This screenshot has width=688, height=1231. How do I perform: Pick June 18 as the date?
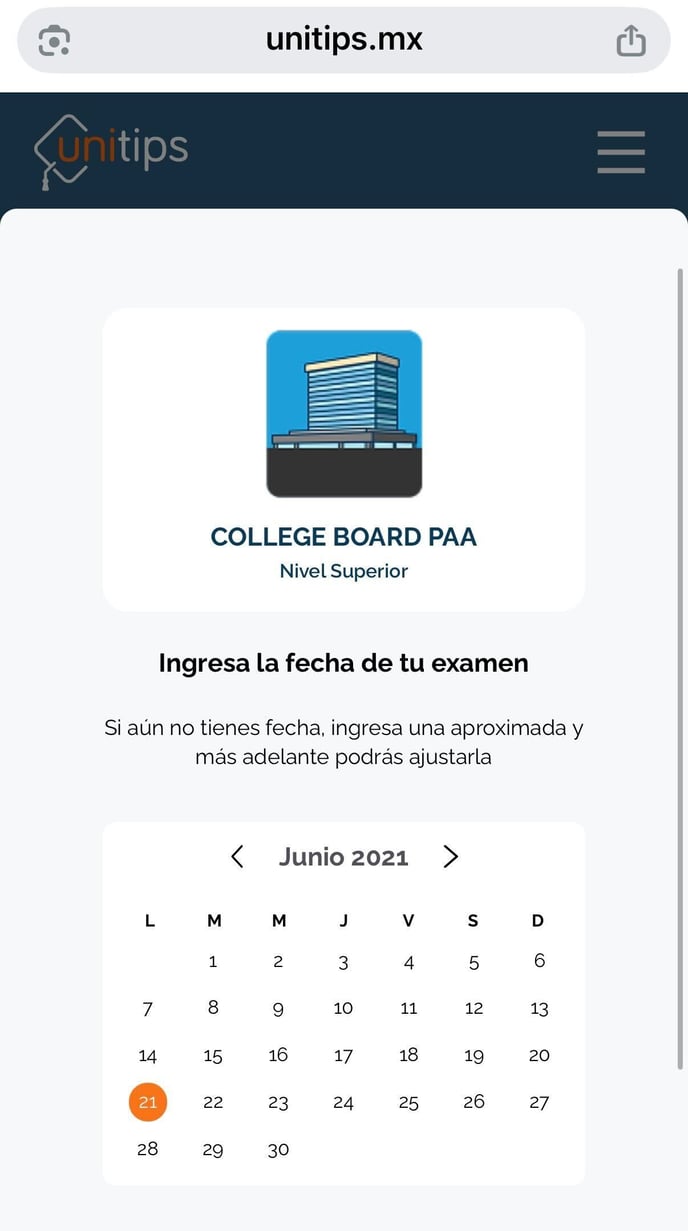pos(408,1055)
